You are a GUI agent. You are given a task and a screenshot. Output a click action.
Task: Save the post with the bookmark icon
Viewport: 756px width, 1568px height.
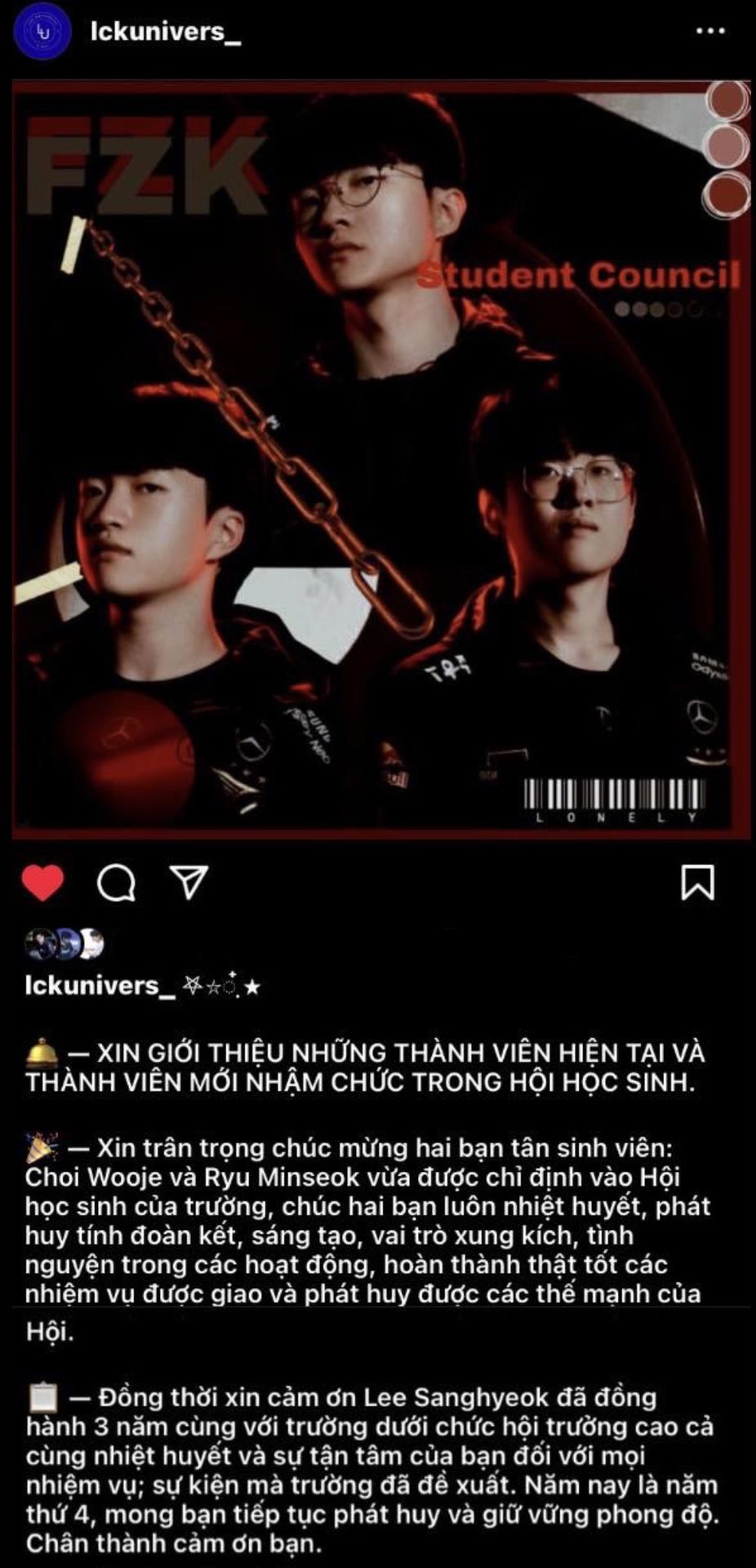(698, 883)
